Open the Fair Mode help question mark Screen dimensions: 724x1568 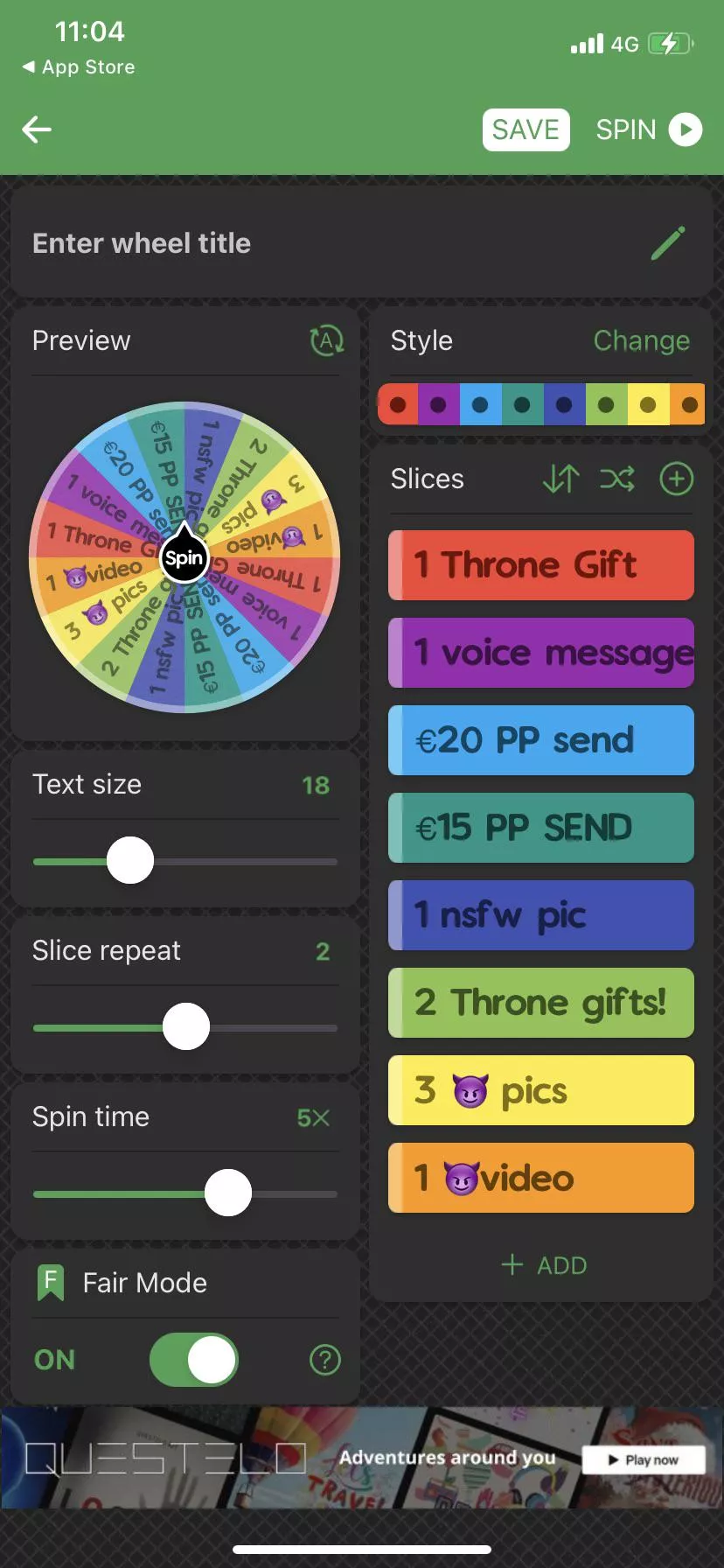325,1360
